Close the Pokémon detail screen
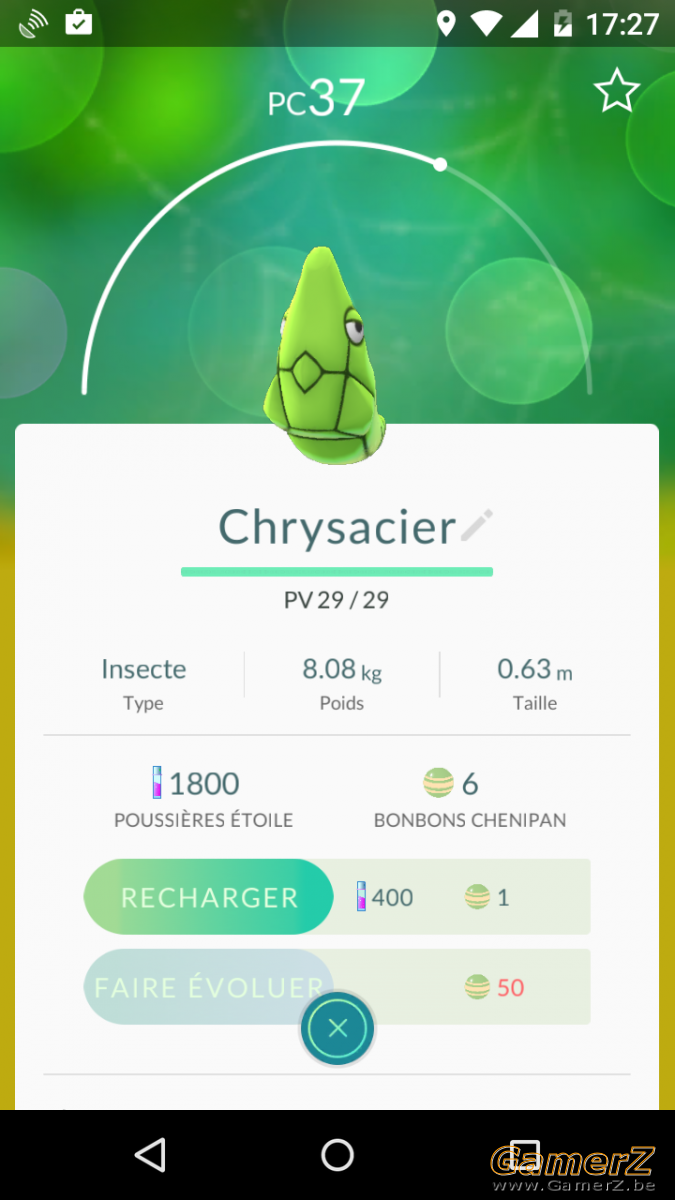Image resolution: width=675 pixels, height=1200 pixels. (338, 1028)
